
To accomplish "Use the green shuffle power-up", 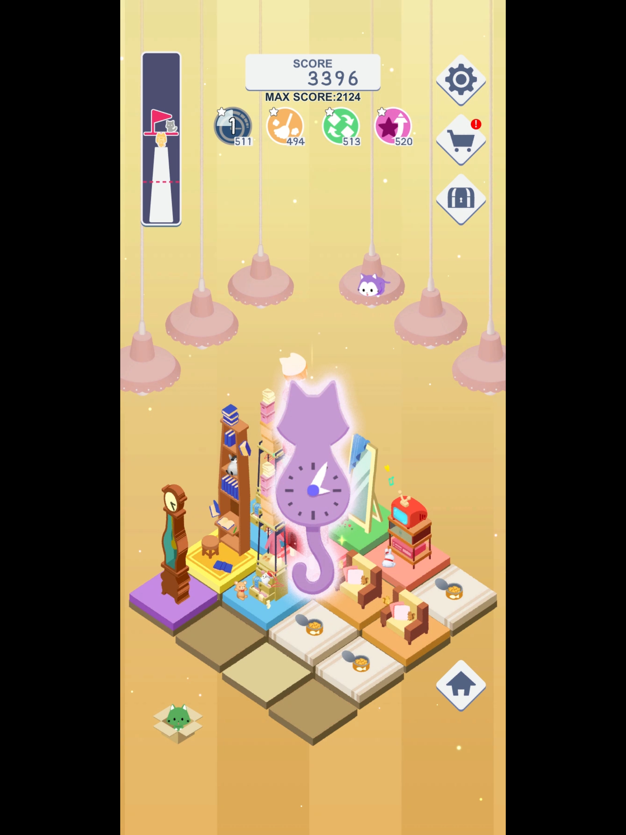I will 341,127.
